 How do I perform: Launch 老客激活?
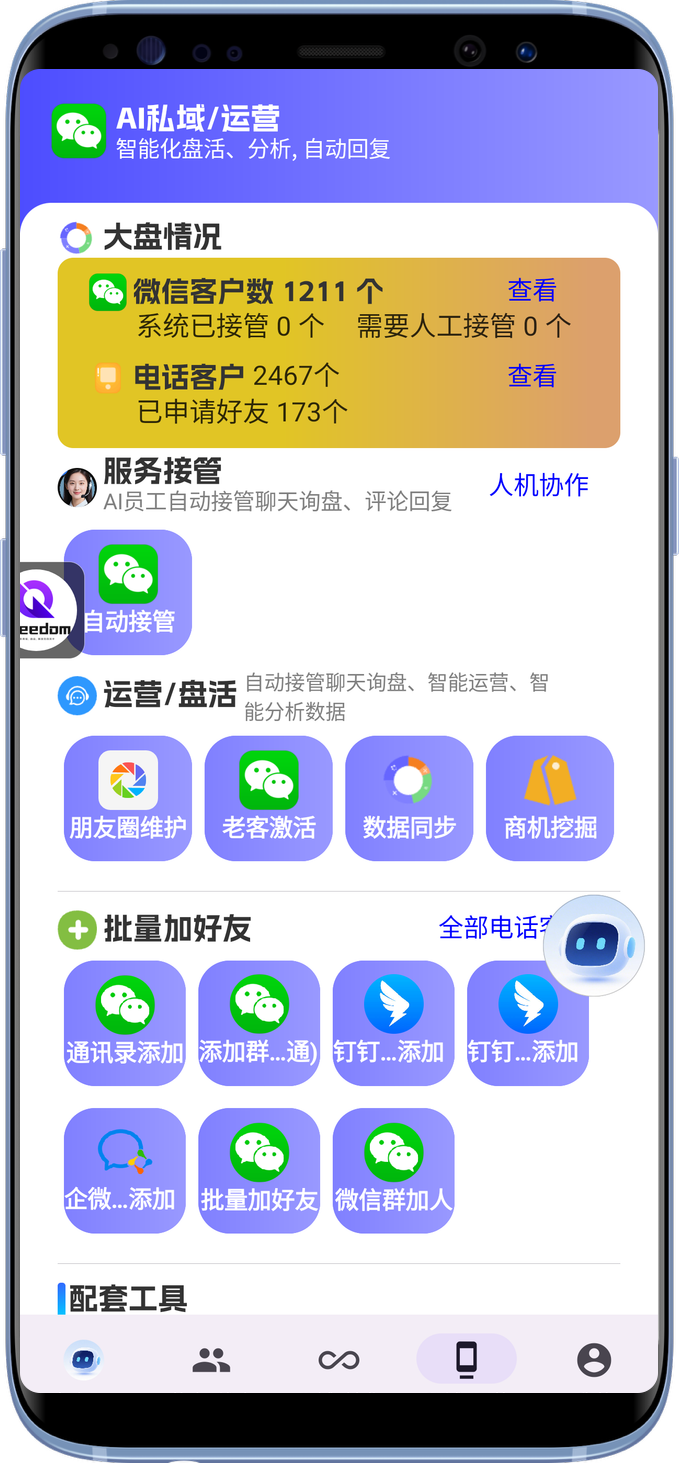coord(268,797)
